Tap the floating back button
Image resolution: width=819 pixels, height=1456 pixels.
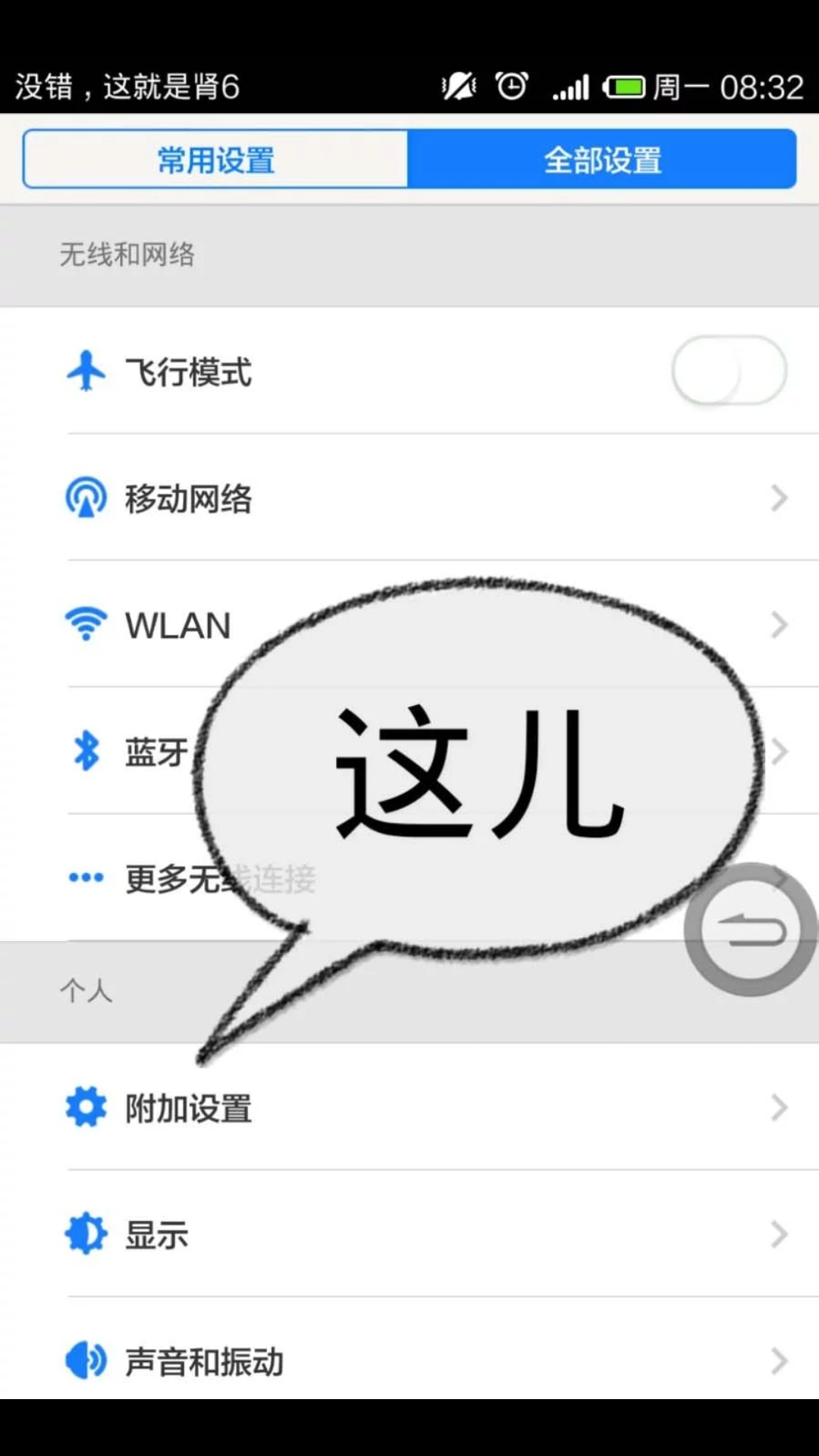click(x=751, y=930)
